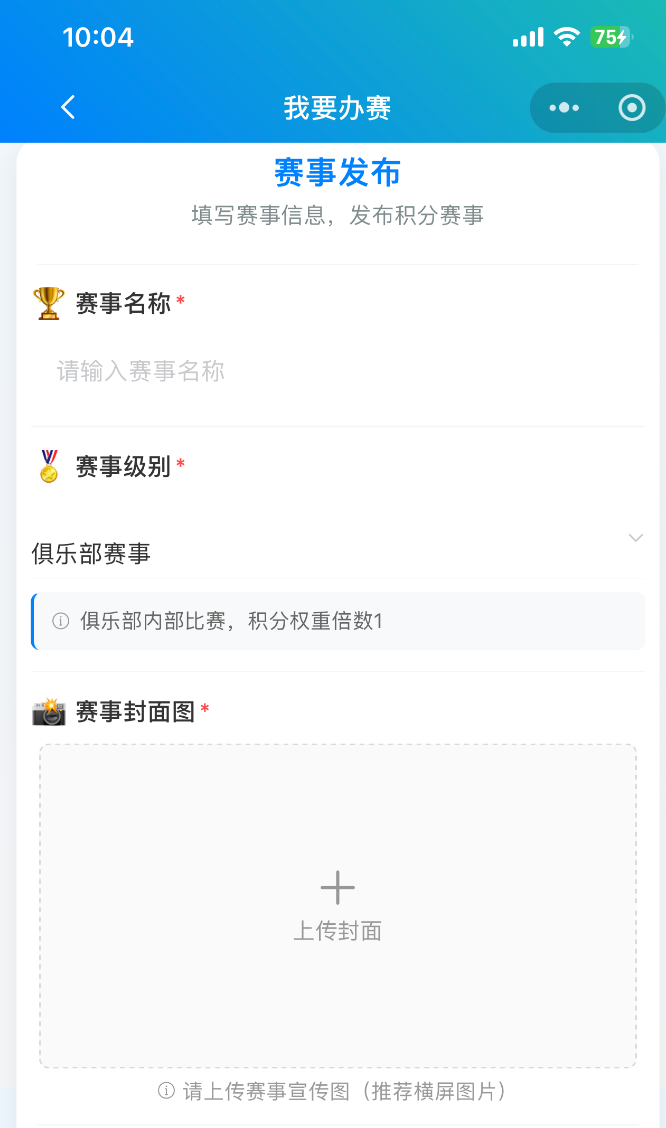Focus the 请输入赛事名称 text field

click(x=338, y=372)
